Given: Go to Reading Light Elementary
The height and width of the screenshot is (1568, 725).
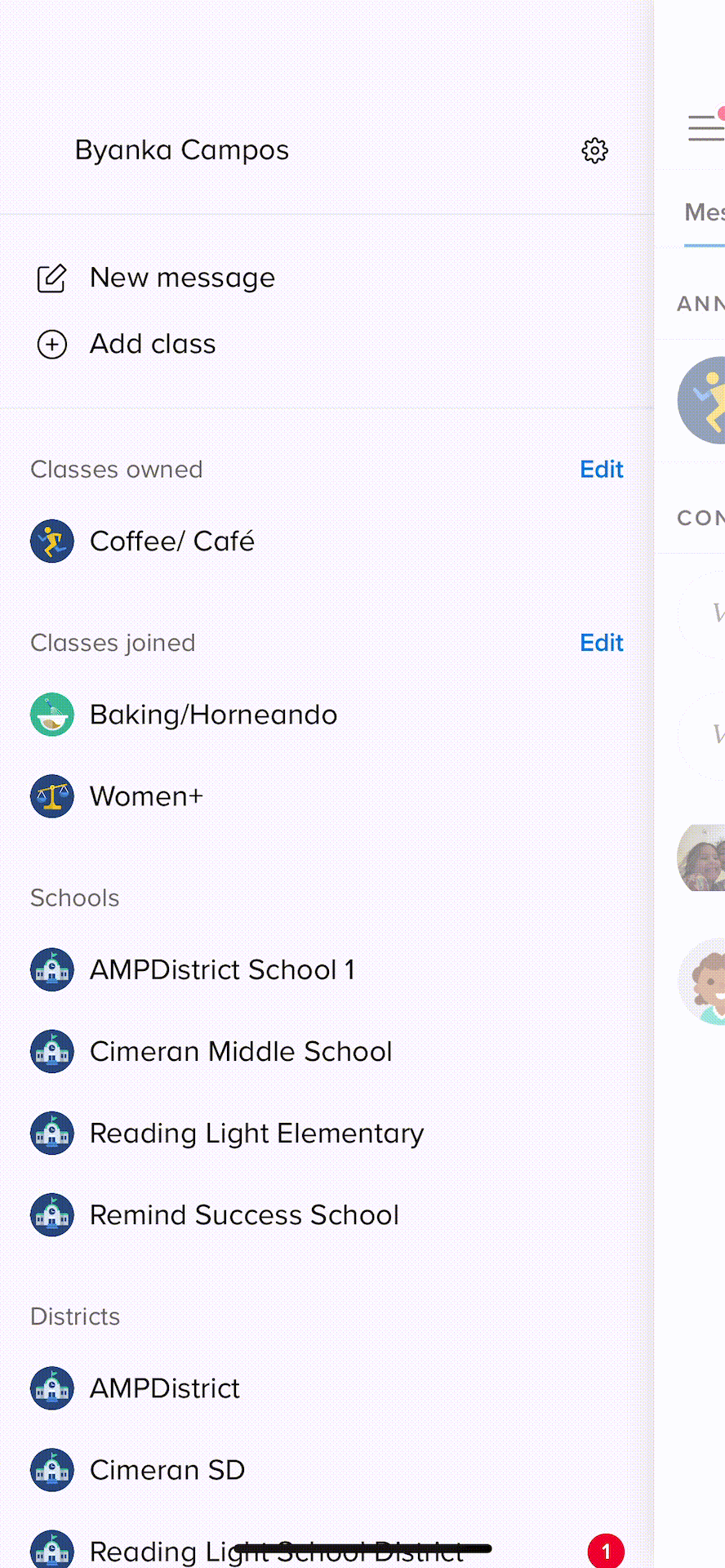Looking at the screenshot, I should (x=256, y=1134).
